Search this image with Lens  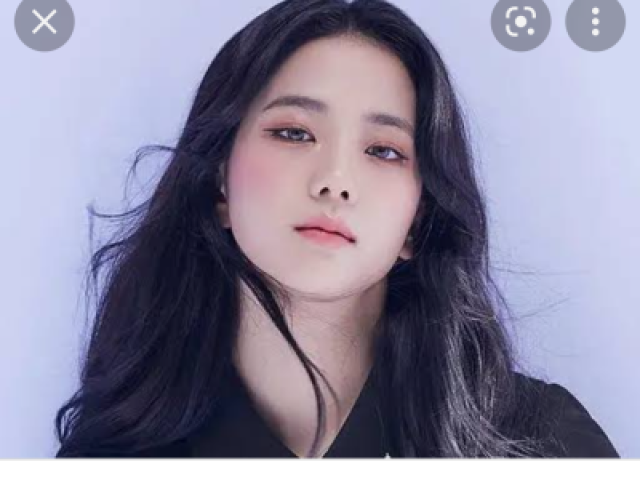520,22
